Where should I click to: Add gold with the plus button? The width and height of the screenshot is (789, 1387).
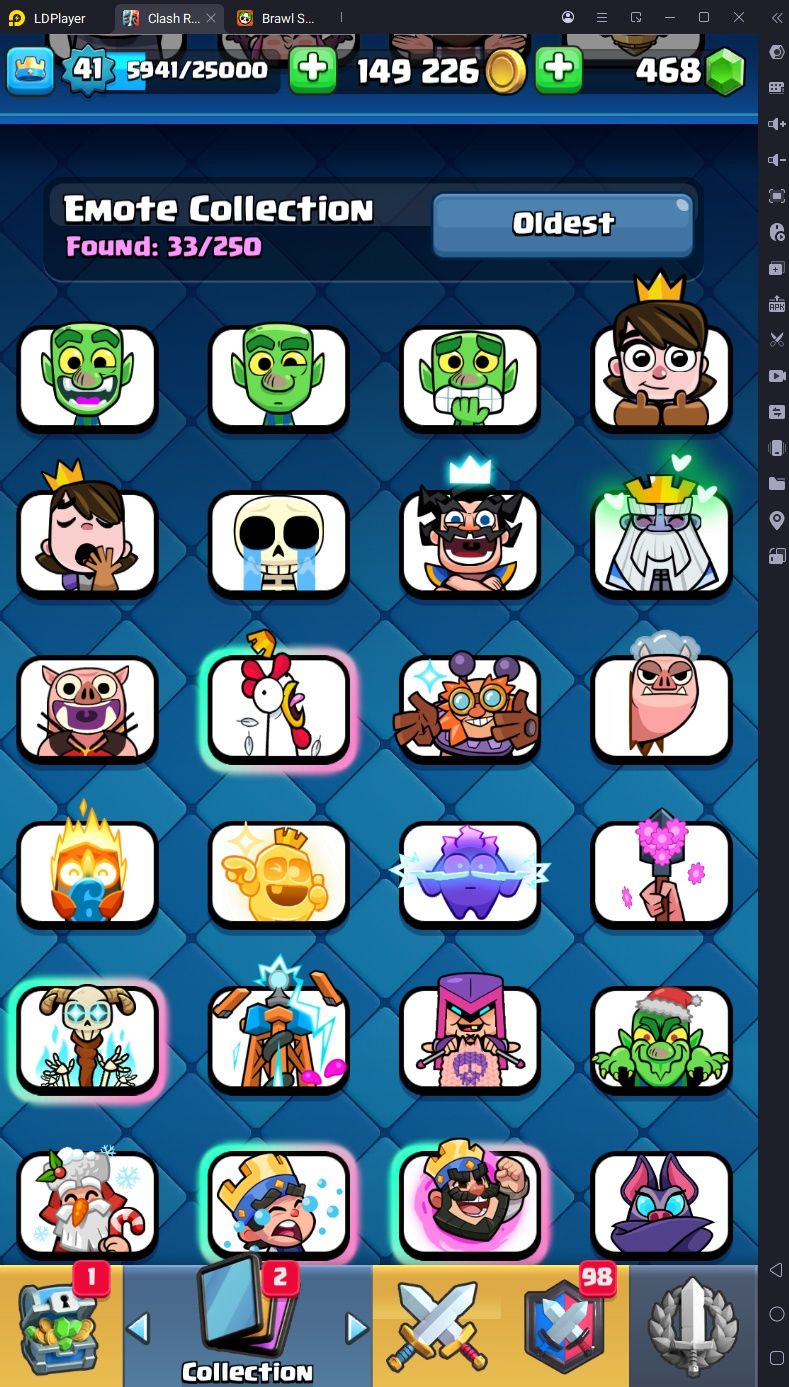coord(559,70)
